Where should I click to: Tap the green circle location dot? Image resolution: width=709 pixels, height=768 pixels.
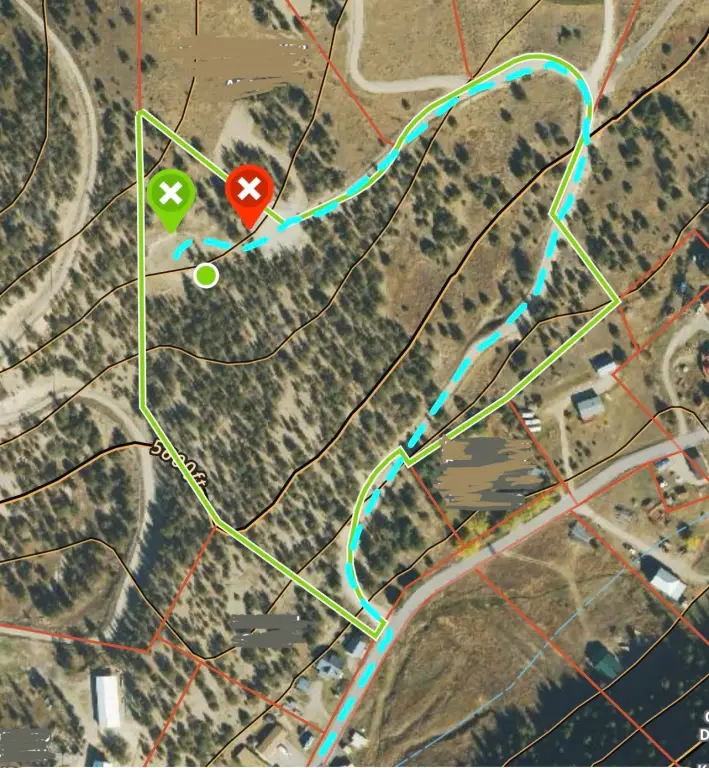206,274
